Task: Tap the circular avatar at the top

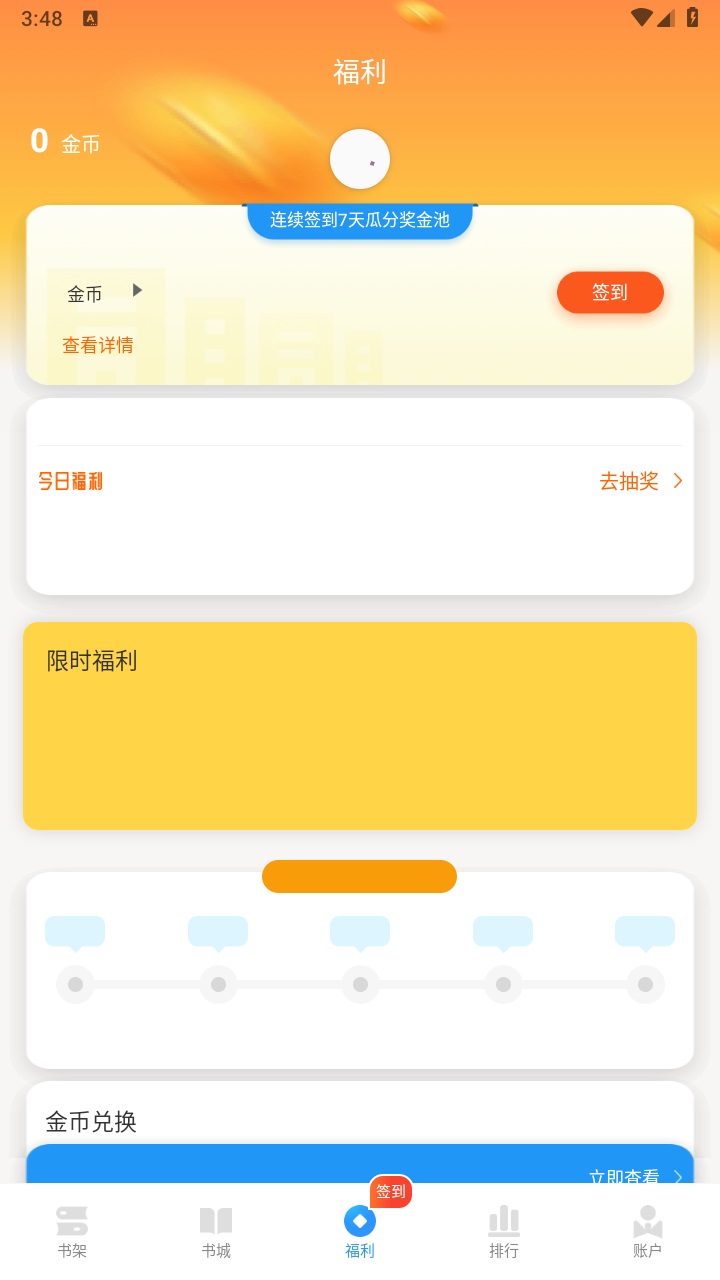Action: [x=359, y=159]
